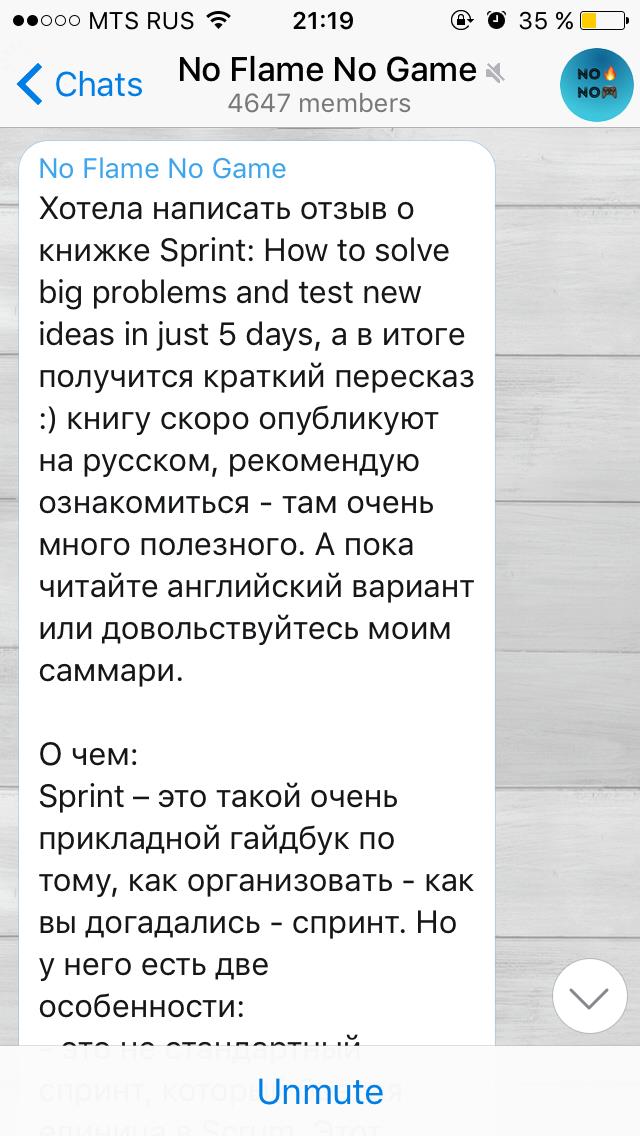Open the No Flame No Game channel avatar
Screen dimensions: 640x1136
[x=594, y=83]
